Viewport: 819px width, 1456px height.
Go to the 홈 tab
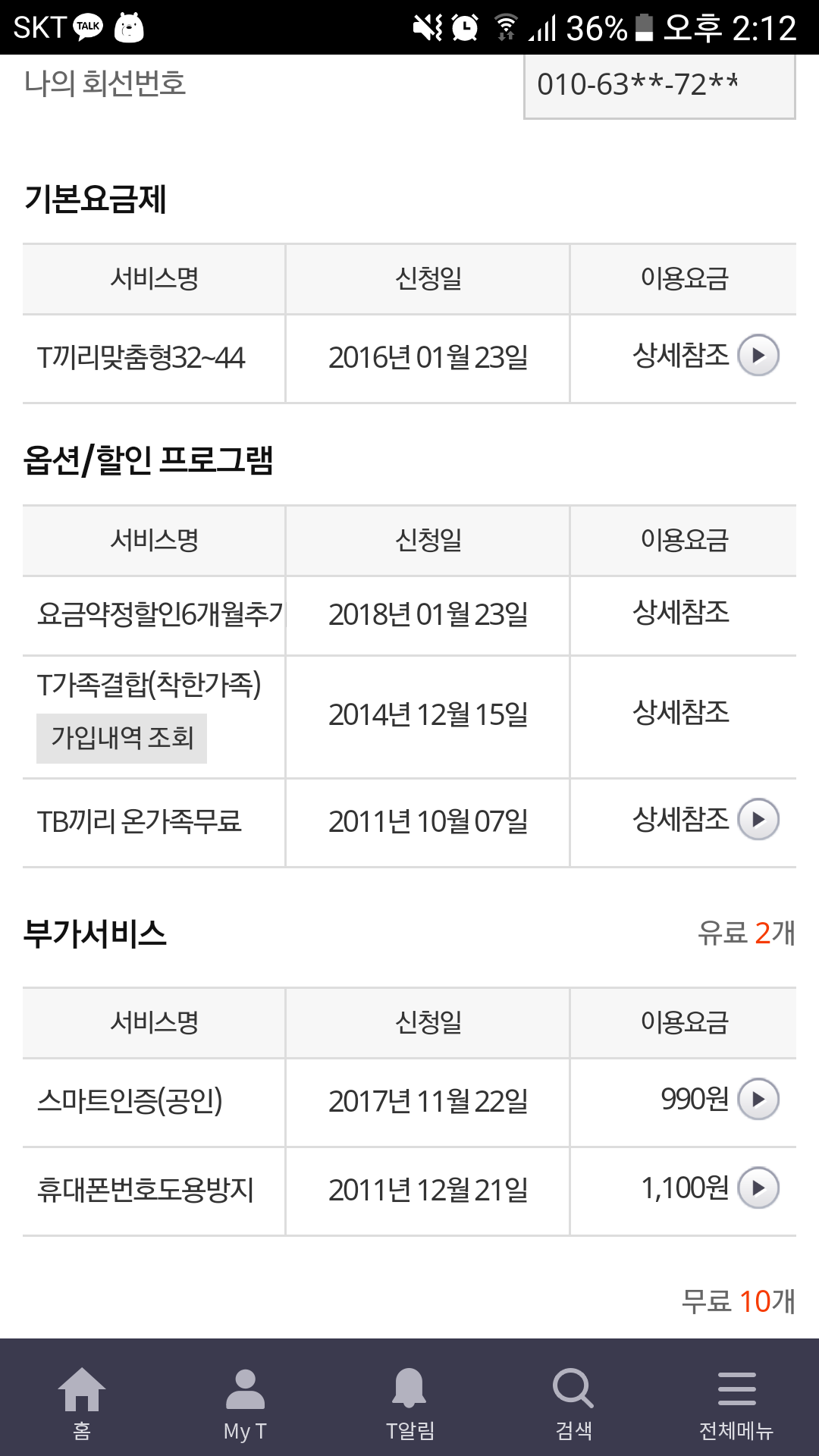tap(82, 1403)
